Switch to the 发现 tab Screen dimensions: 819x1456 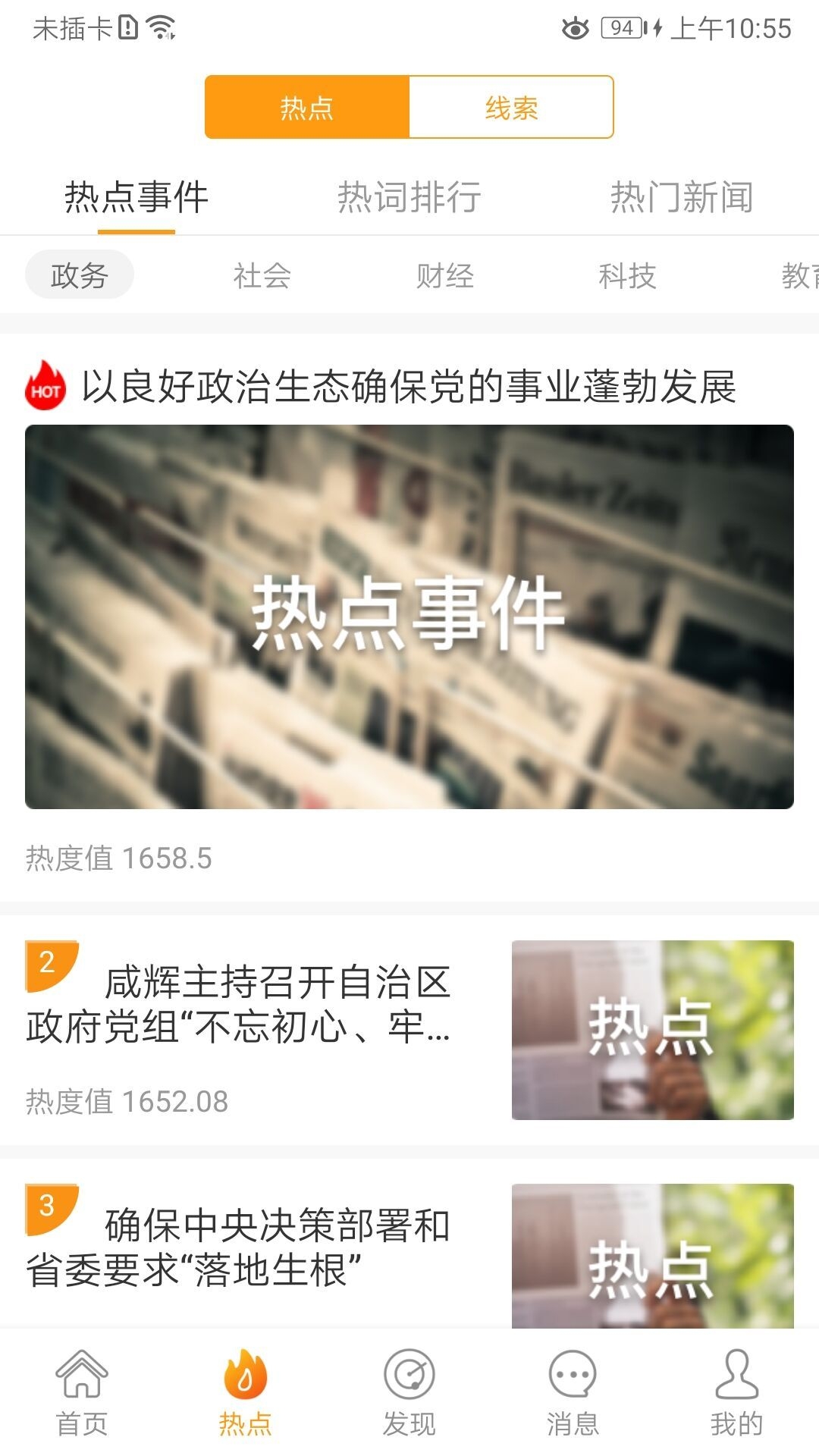tap(409, 1393)
